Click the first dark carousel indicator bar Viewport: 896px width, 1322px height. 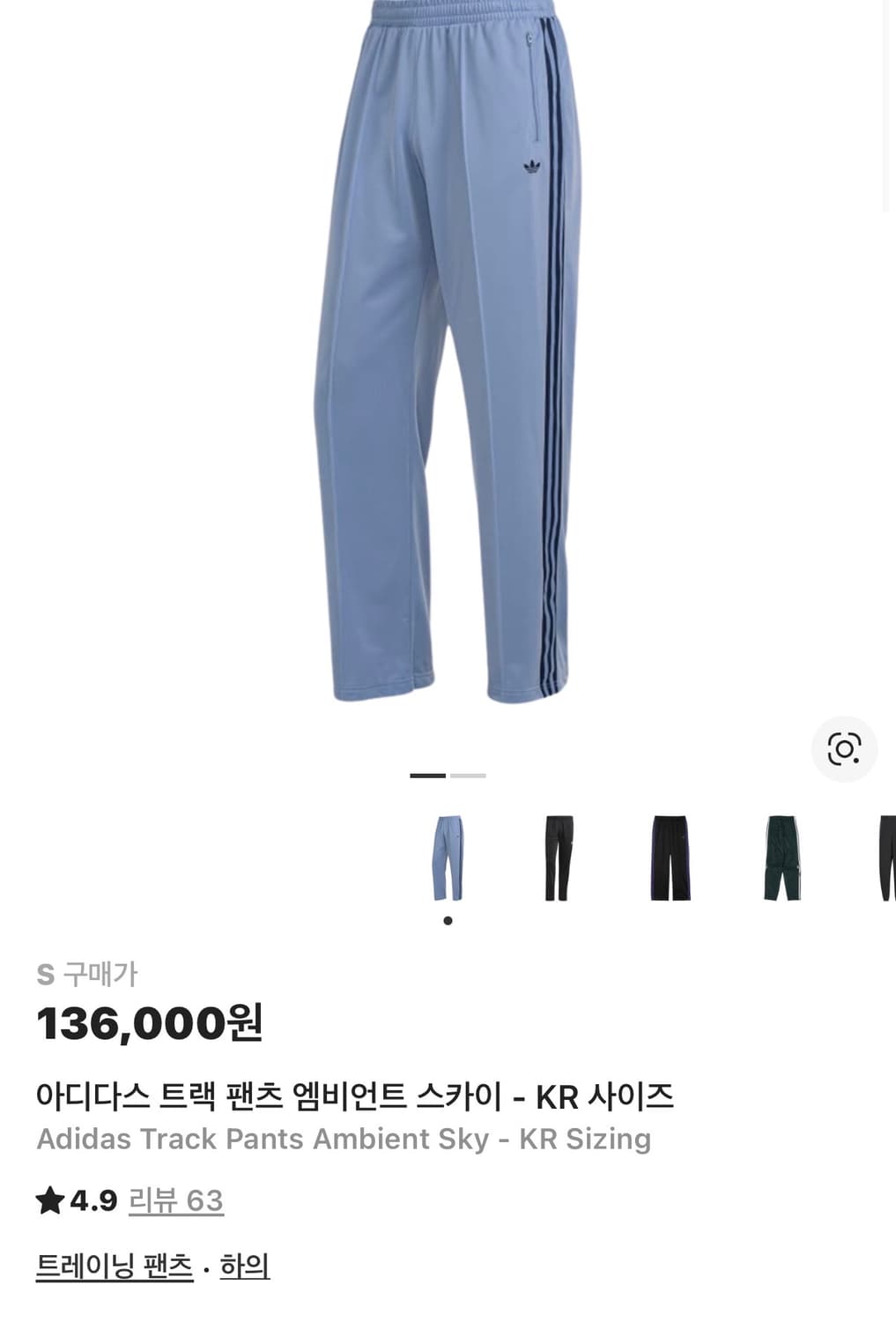pos(426,776)
